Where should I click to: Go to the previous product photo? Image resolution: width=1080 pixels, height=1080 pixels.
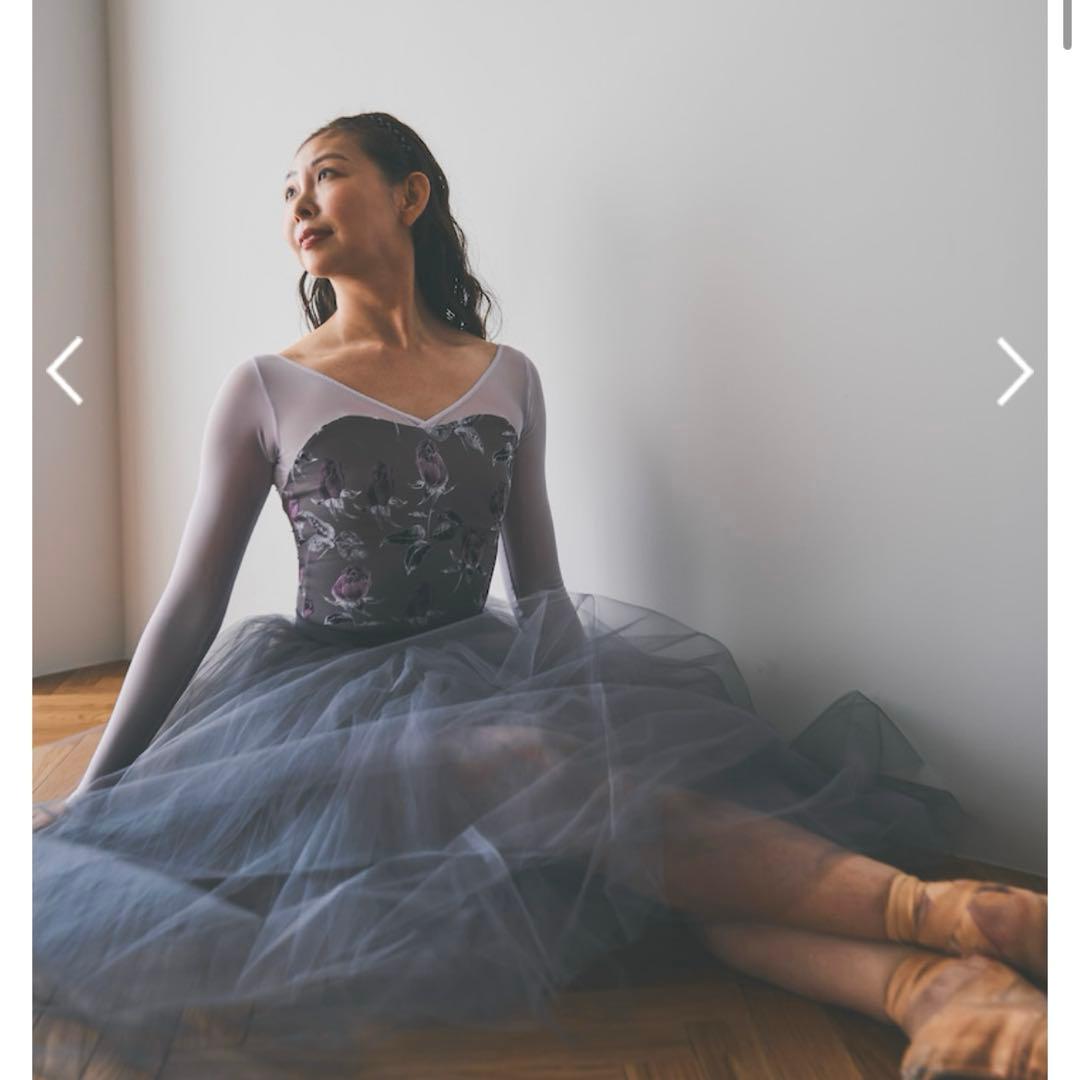tap(65, 371)
